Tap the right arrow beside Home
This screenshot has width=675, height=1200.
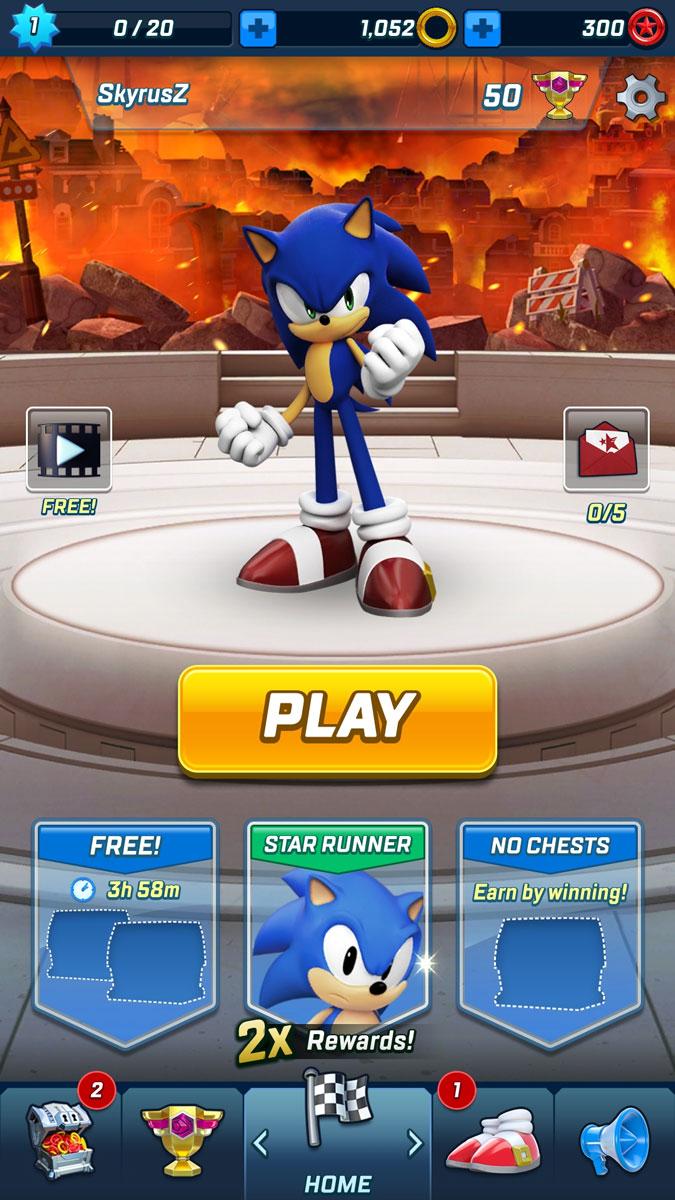point(415,1143)
